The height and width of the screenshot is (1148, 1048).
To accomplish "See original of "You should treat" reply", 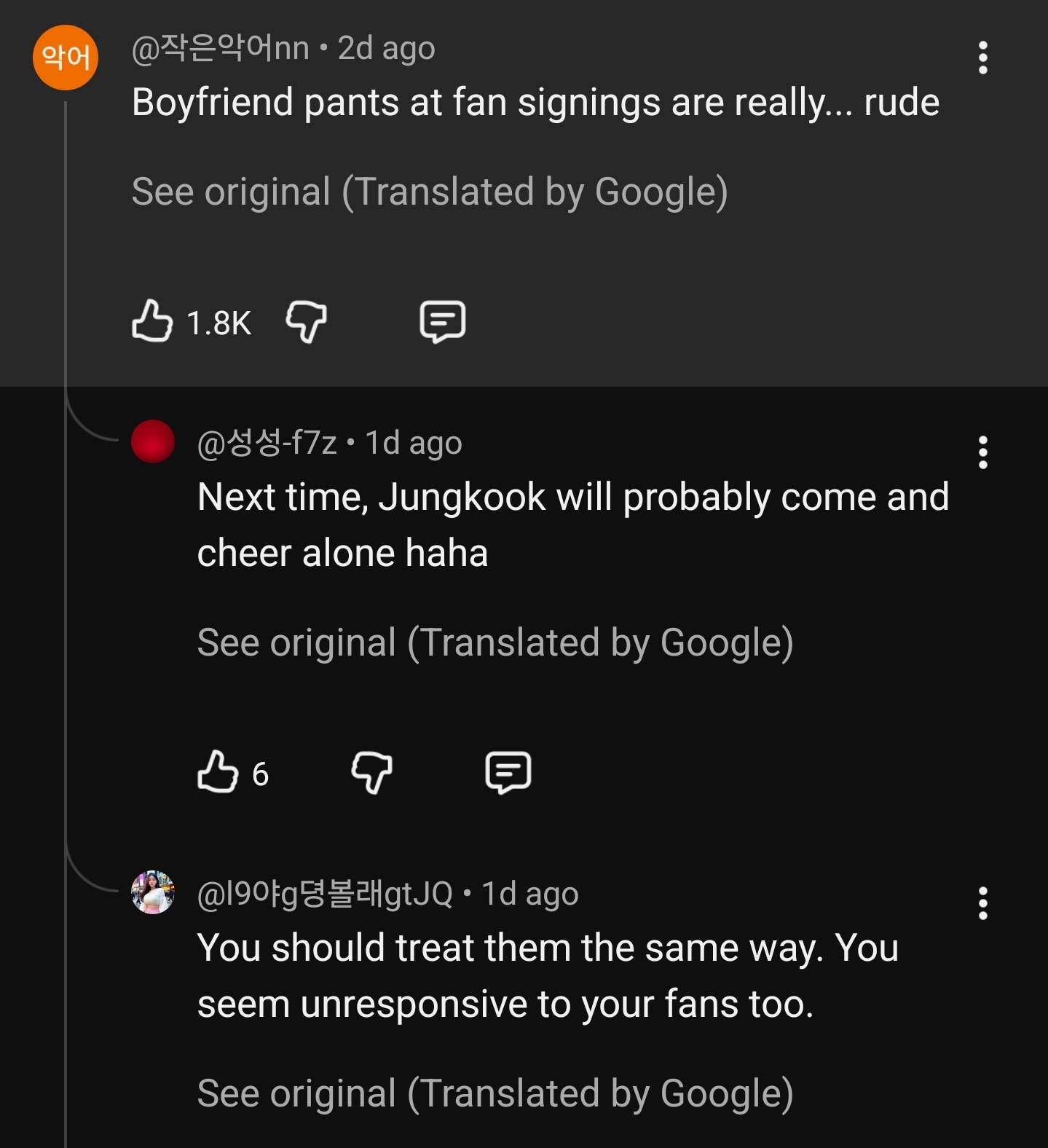I will click(495, 1093).
